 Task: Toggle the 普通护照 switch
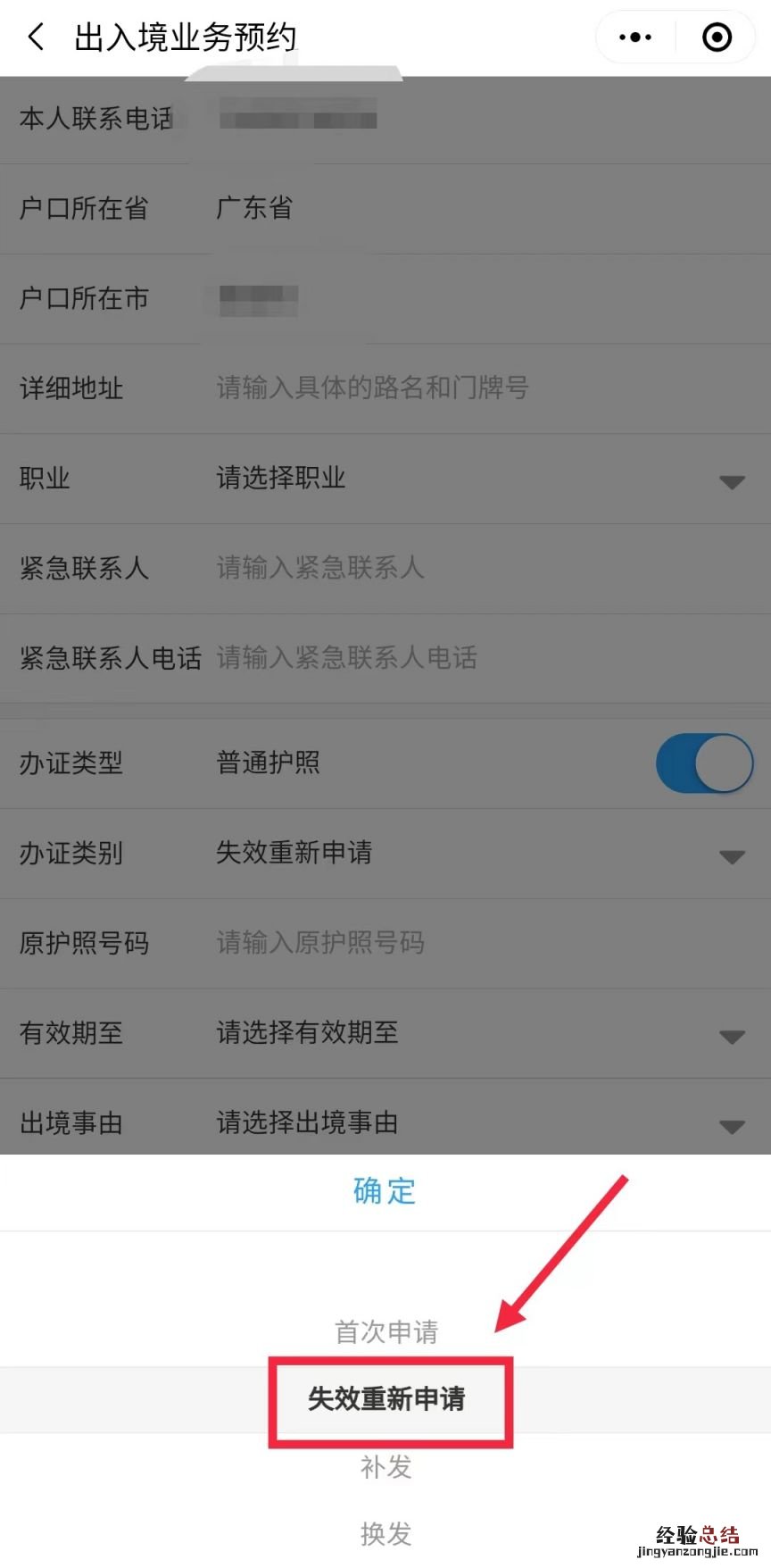coord(704,763)
